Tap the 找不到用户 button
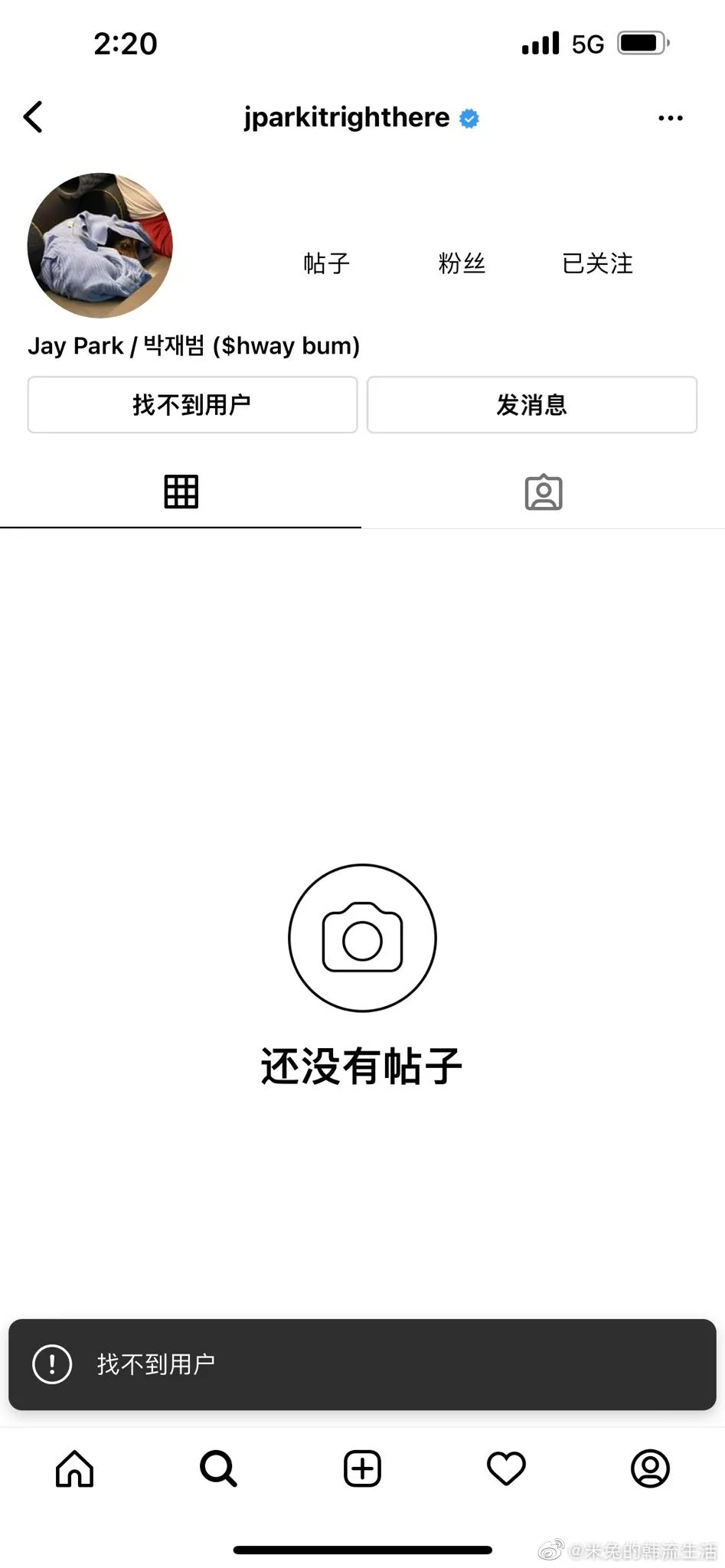The width and height of the screenshot is (725, 1568). (x=192, y=405)
